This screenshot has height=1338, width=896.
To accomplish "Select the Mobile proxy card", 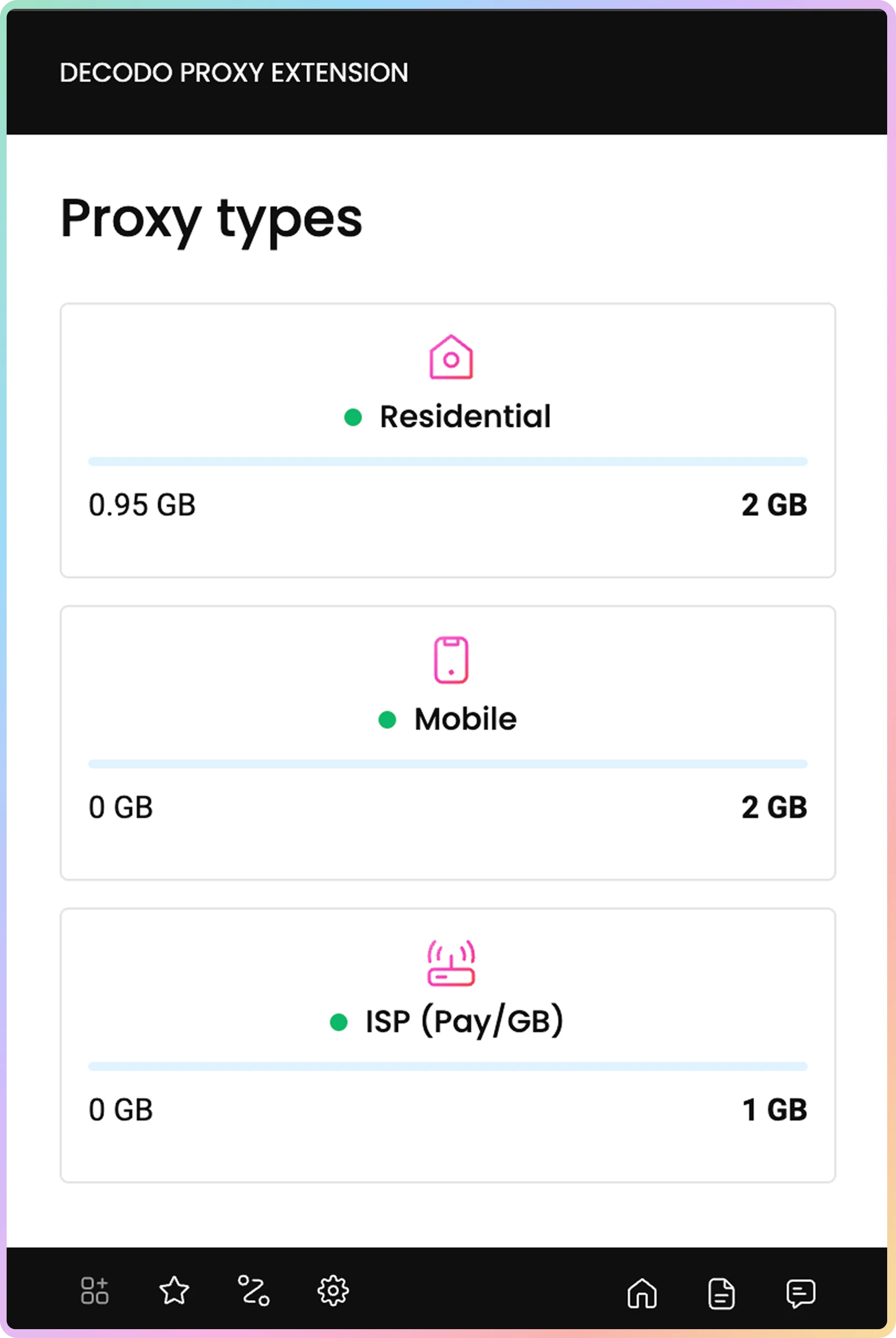I will [447, 742].
